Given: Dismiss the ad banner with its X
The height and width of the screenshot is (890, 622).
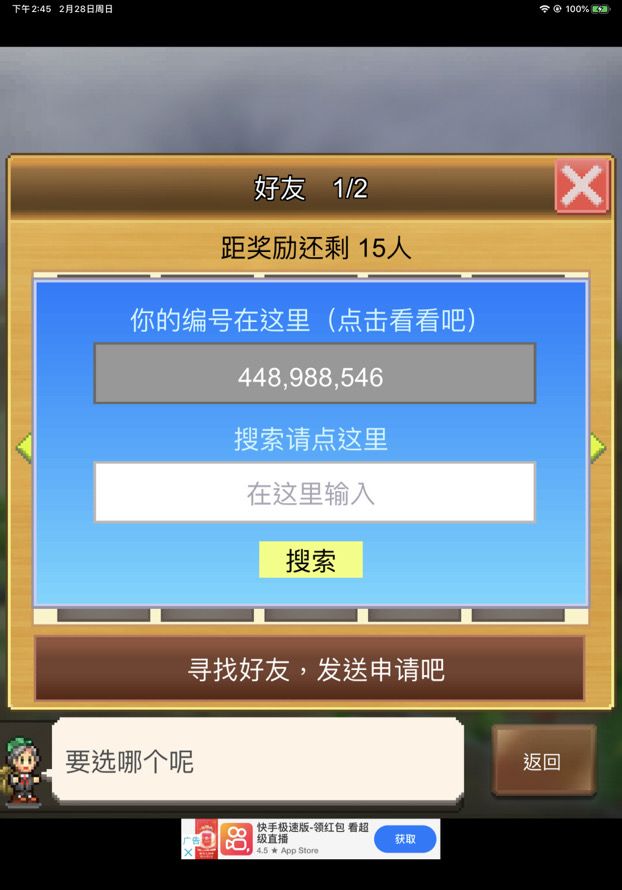Looking at the screenshot, I should (x=188, y=853).
